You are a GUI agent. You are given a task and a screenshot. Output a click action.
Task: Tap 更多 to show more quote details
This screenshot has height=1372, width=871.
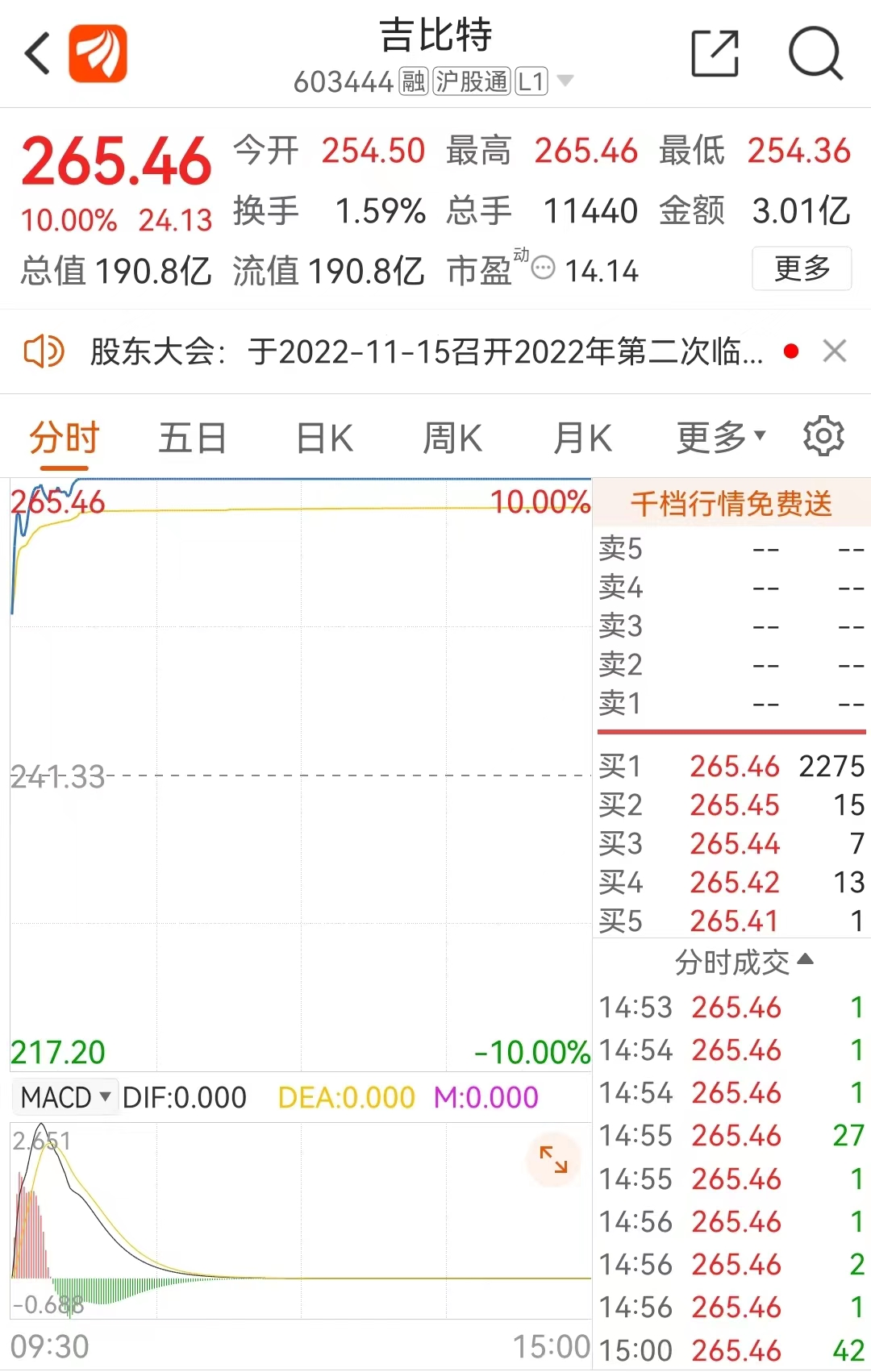click(802, 268)
